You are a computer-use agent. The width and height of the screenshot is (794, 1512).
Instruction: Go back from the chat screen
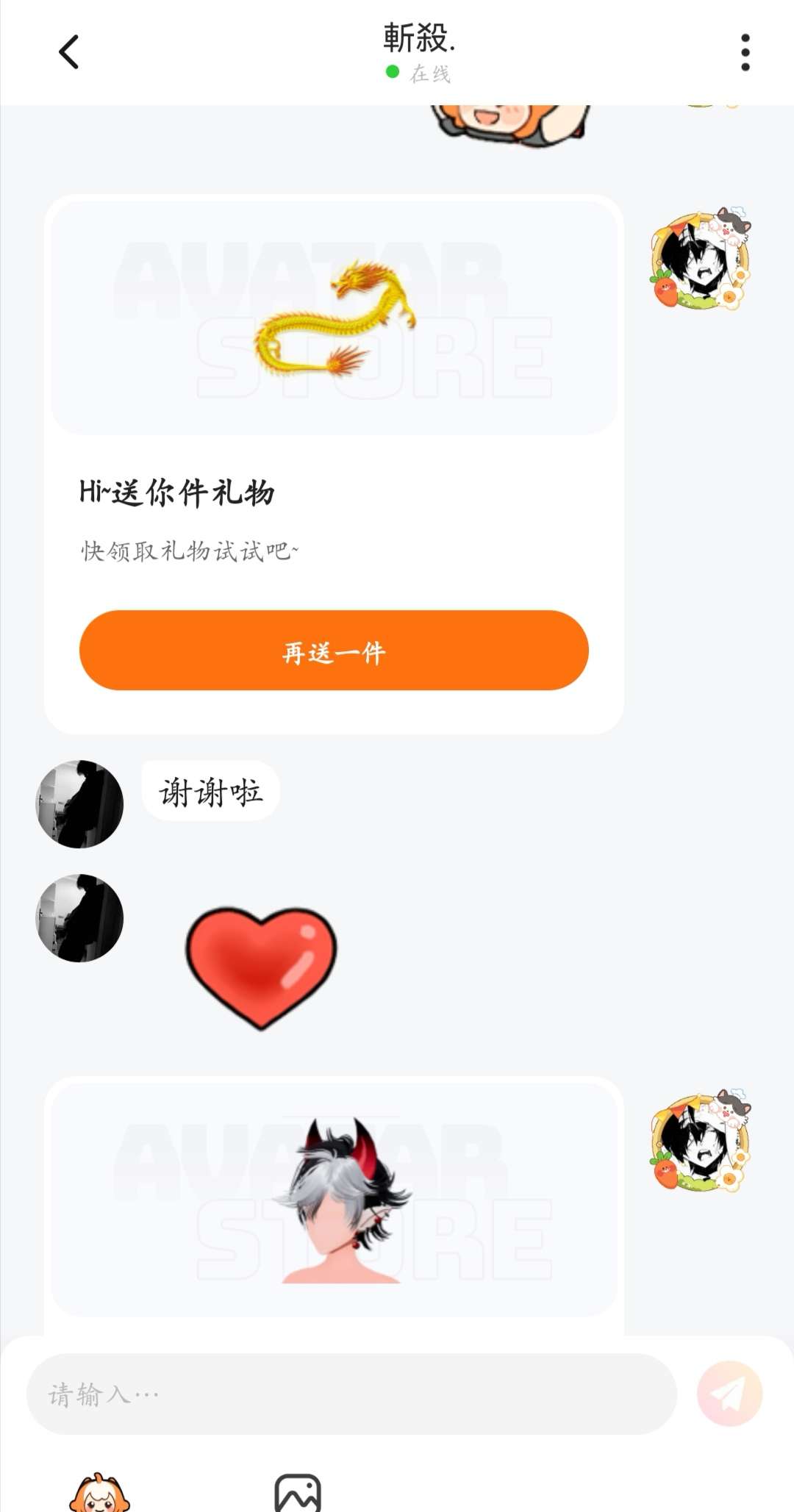(68, 52)
